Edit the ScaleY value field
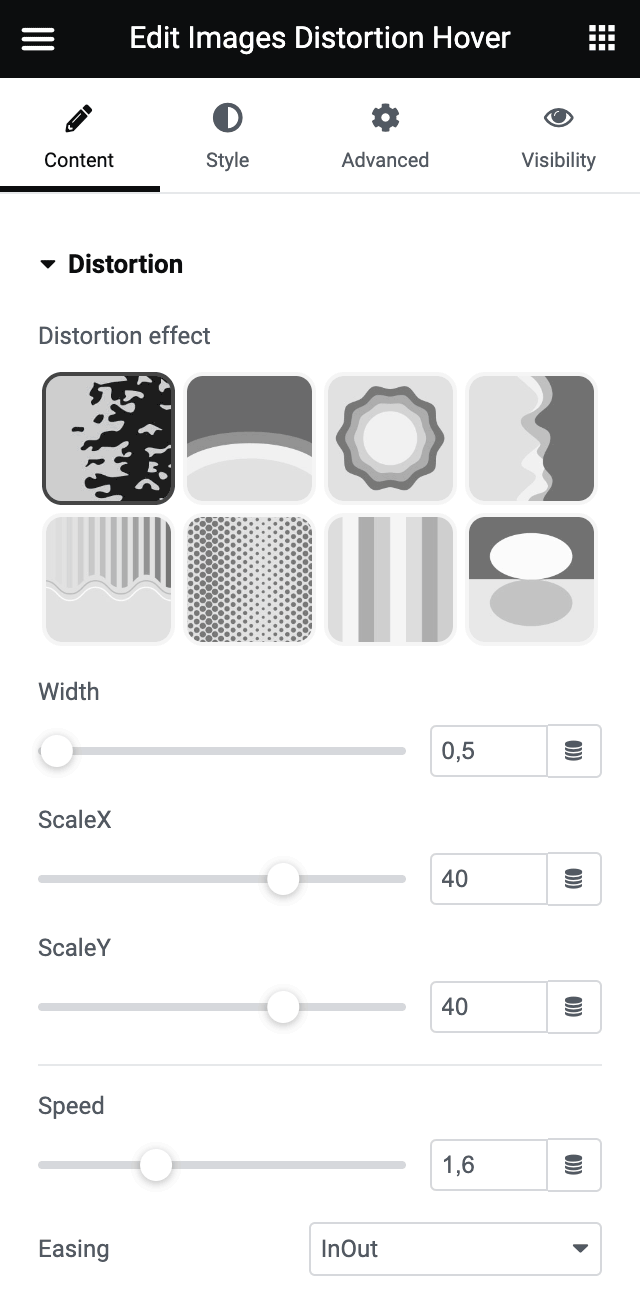 tap(488, 1007)
